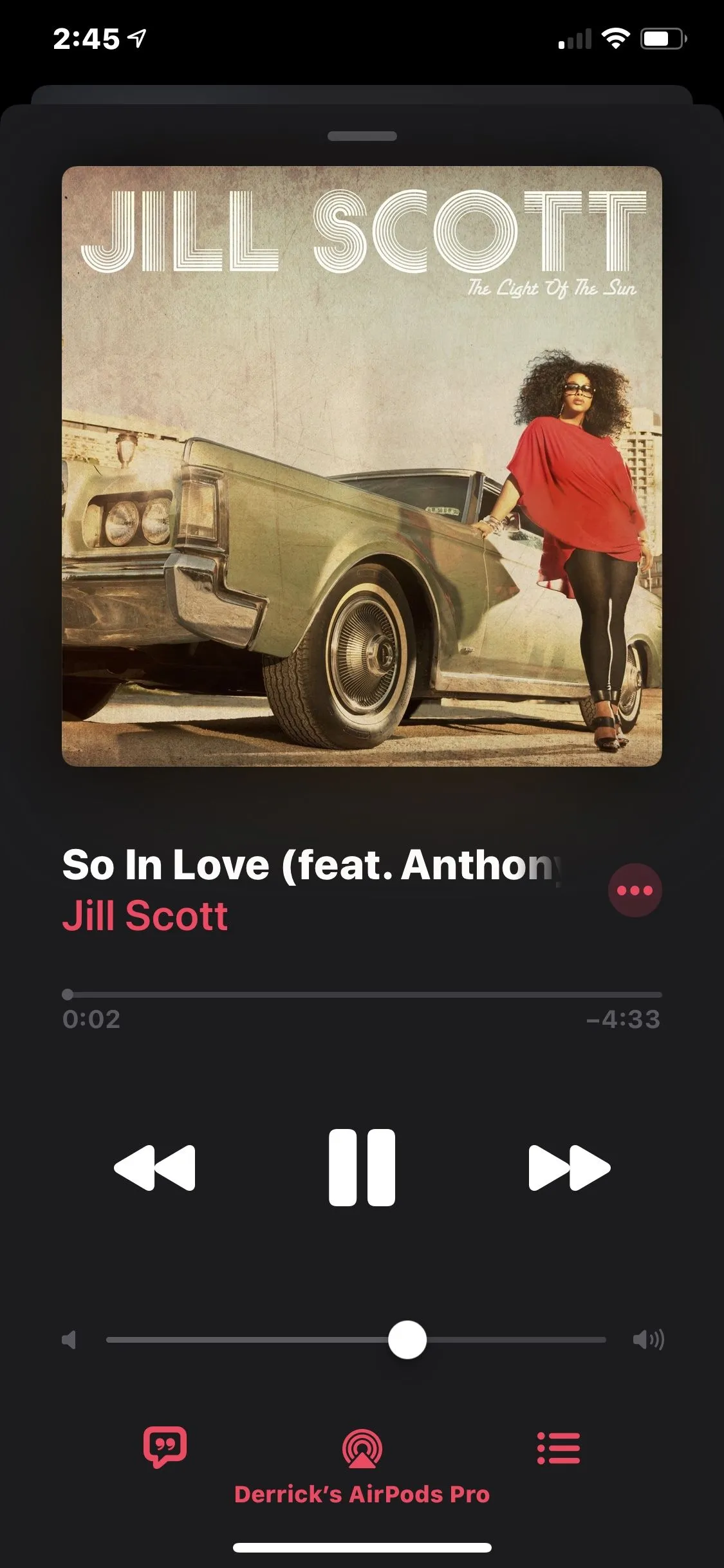Viewport: 724px width, 1568px height.
Task: Pause the song So In Love
Action: click(x=362, y=1167)
